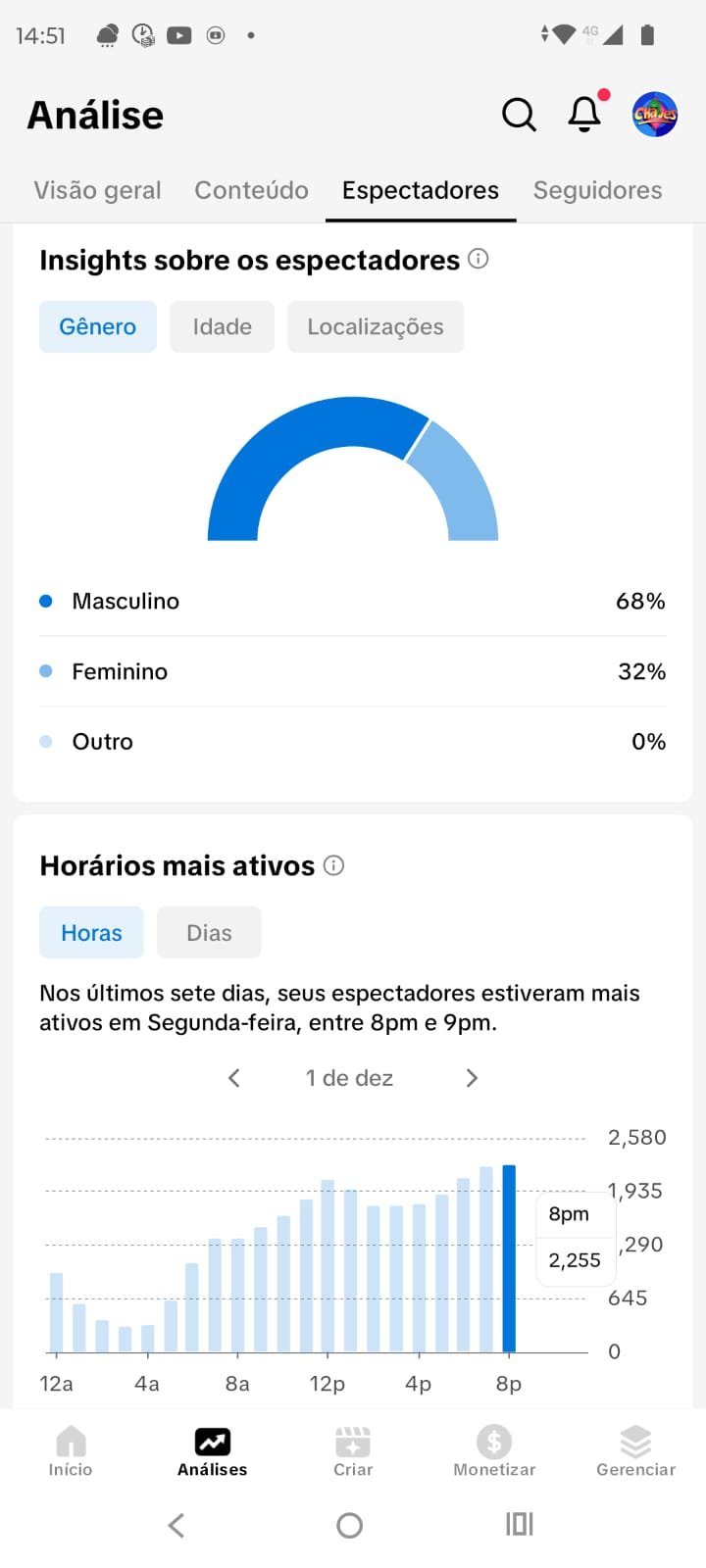Open the channel profile avatar
Image resolution: width=706 pixels, height=1568 pixels.
click(654, 115)
